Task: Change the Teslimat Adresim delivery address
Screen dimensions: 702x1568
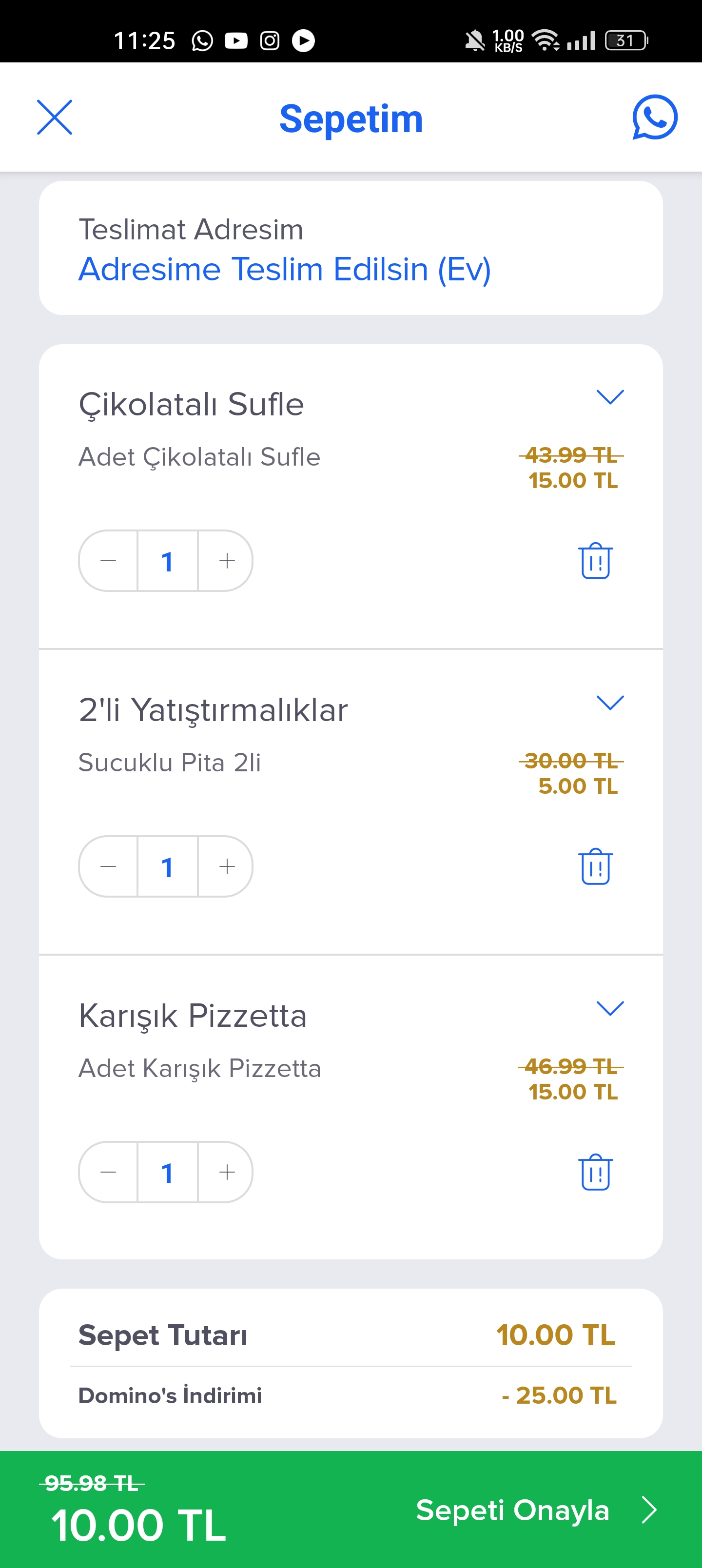Action: 351,248
